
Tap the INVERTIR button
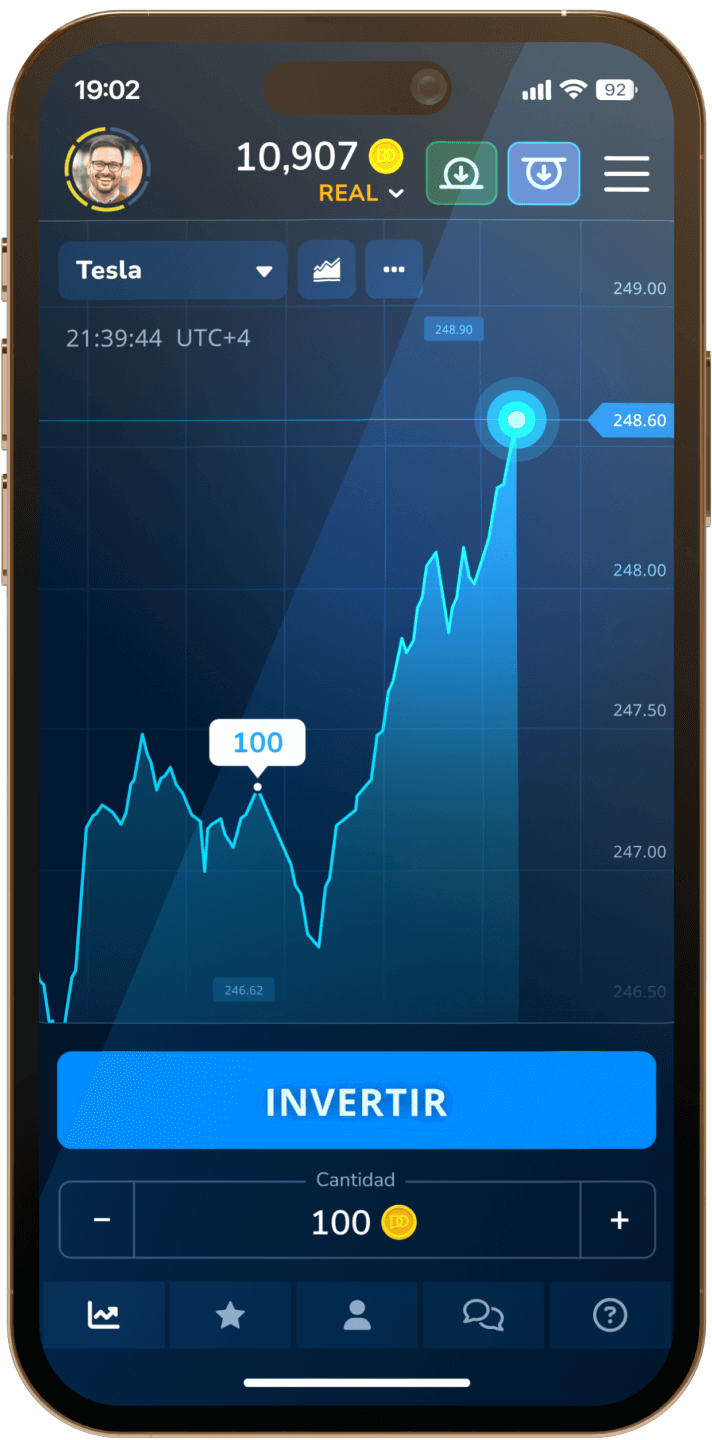click(x=356, y=1100)
